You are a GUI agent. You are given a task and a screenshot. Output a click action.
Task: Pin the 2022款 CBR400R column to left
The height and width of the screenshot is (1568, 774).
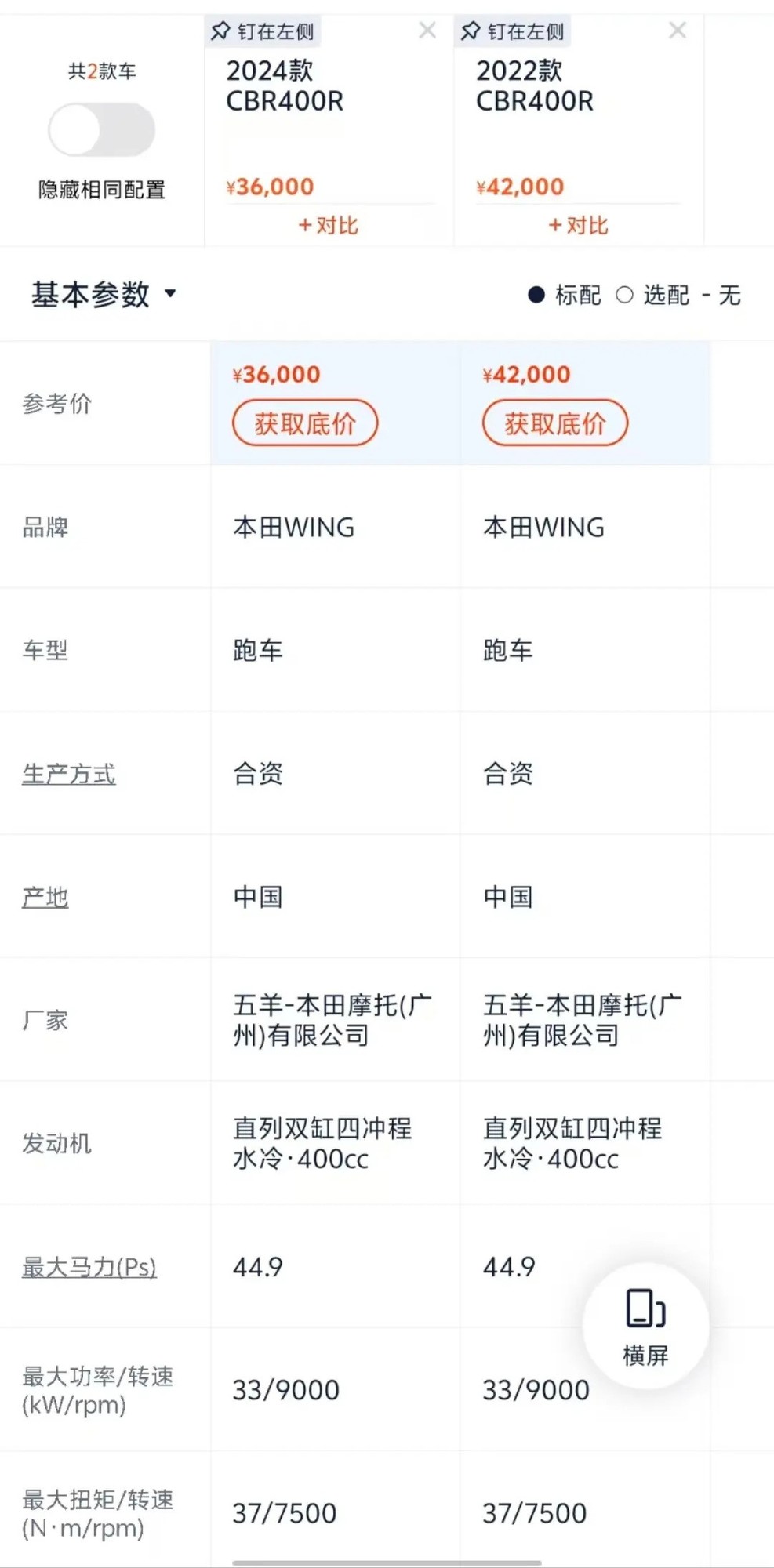pyautogui.click(x=513, y=31)
